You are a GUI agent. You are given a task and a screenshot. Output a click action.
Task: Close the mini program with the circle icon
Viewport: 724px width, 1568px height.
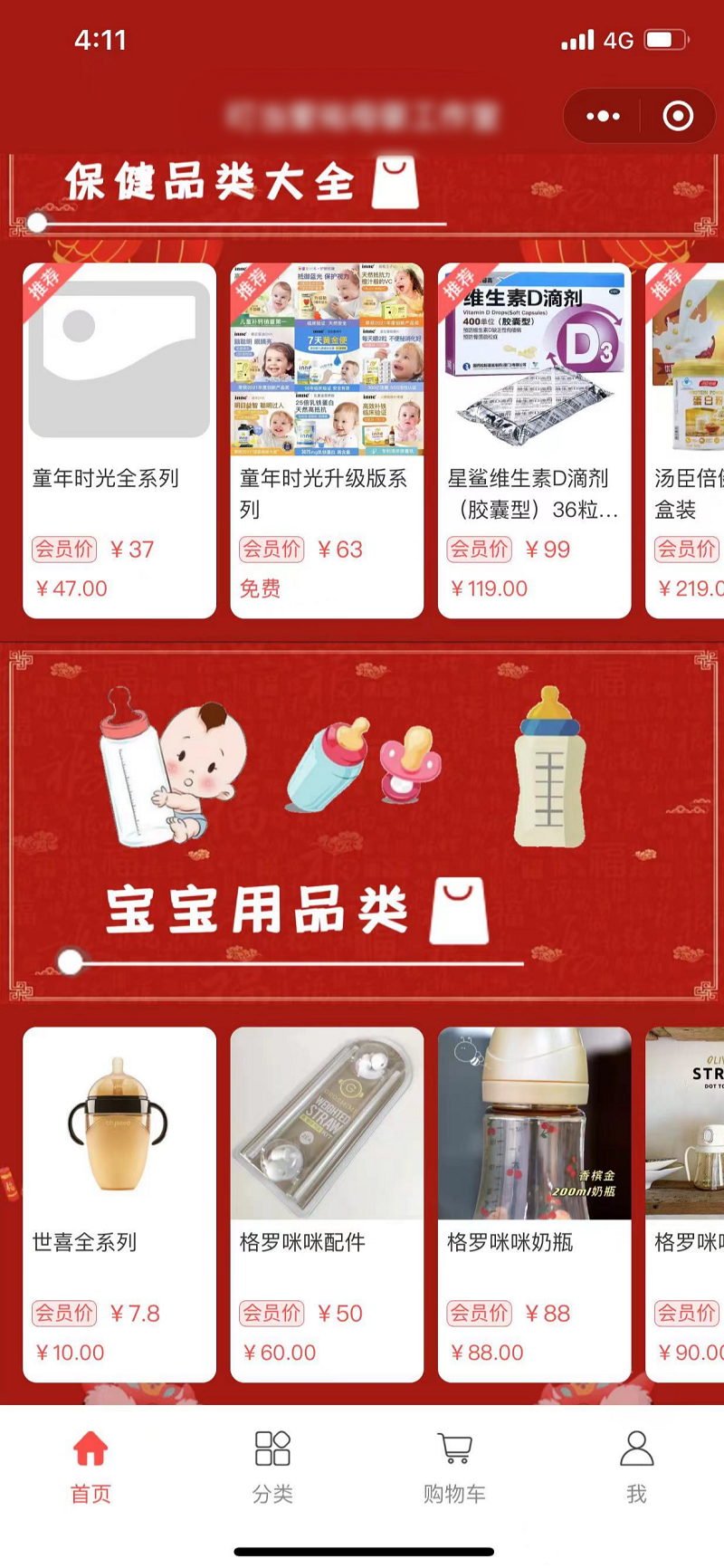(678, 116)
